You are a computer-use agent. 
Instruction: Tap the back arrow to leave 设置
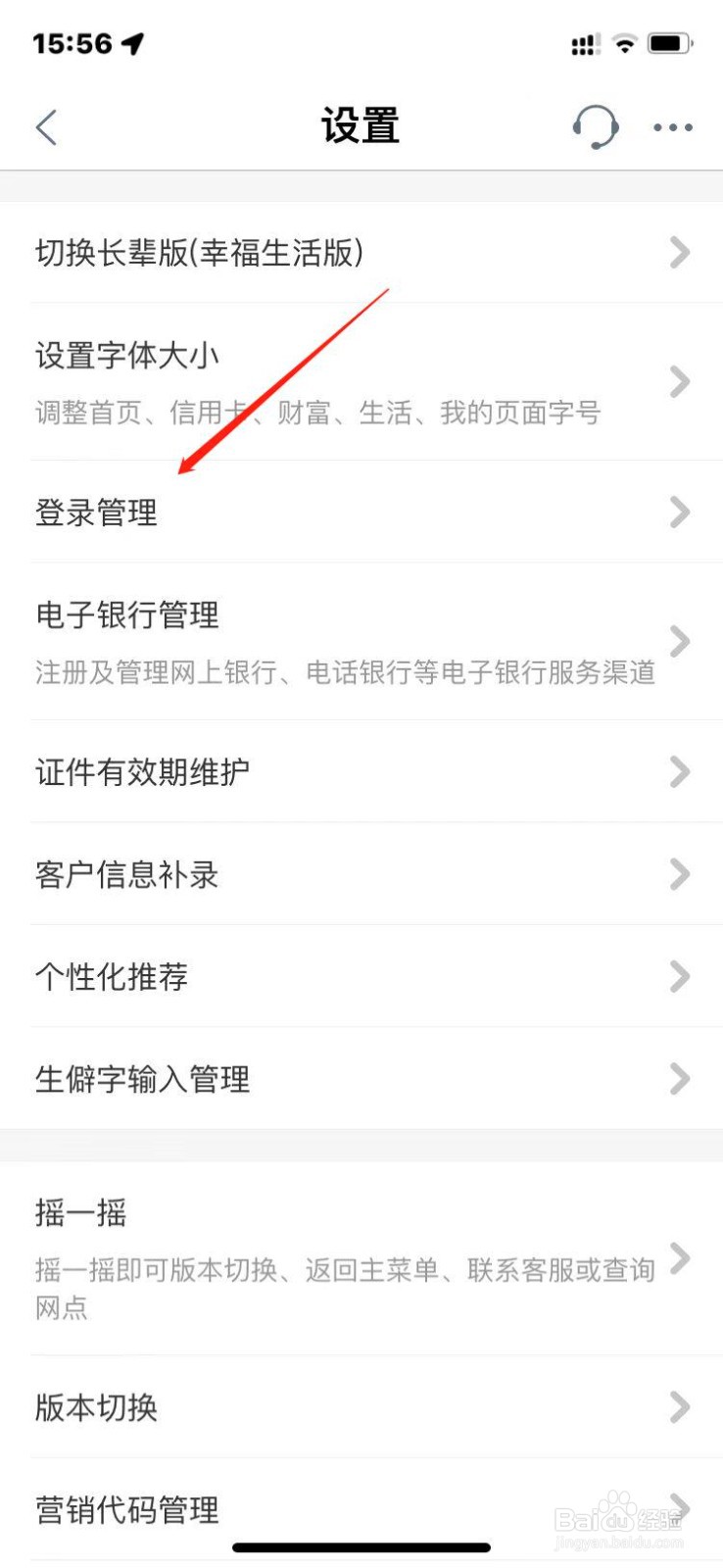(x=45, y=127)
